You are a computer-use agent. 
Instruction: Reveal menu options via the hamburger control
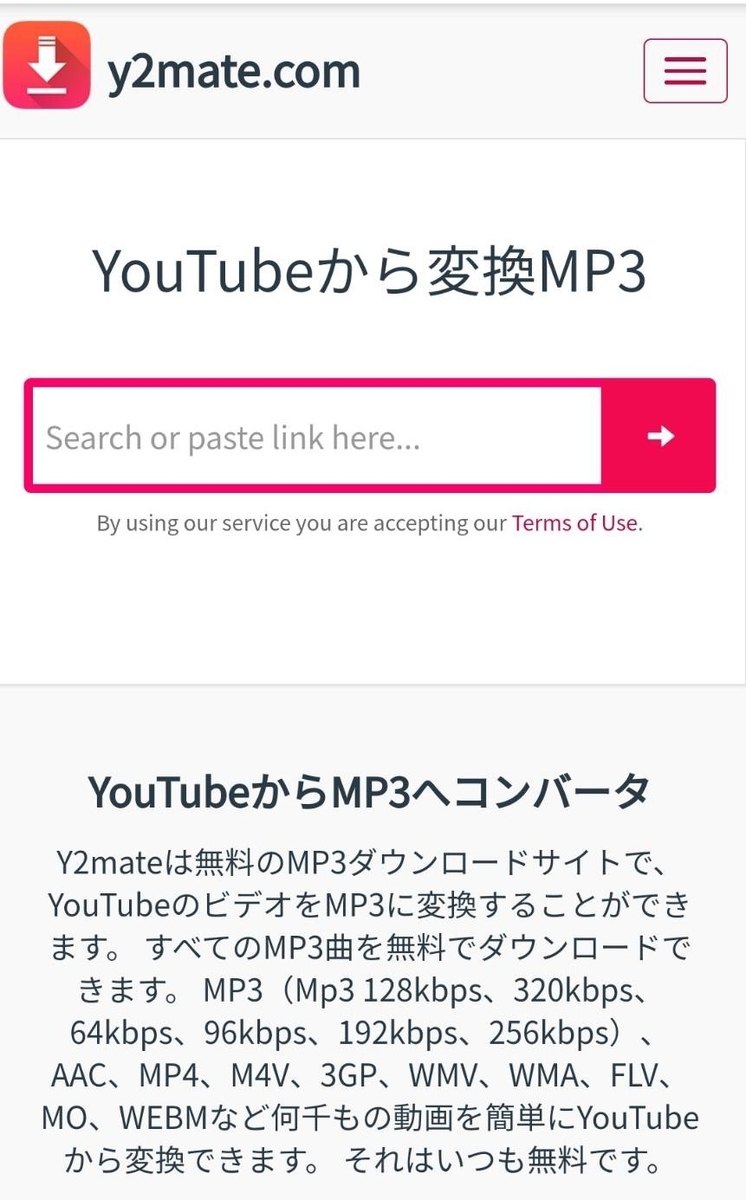(685, 71)
